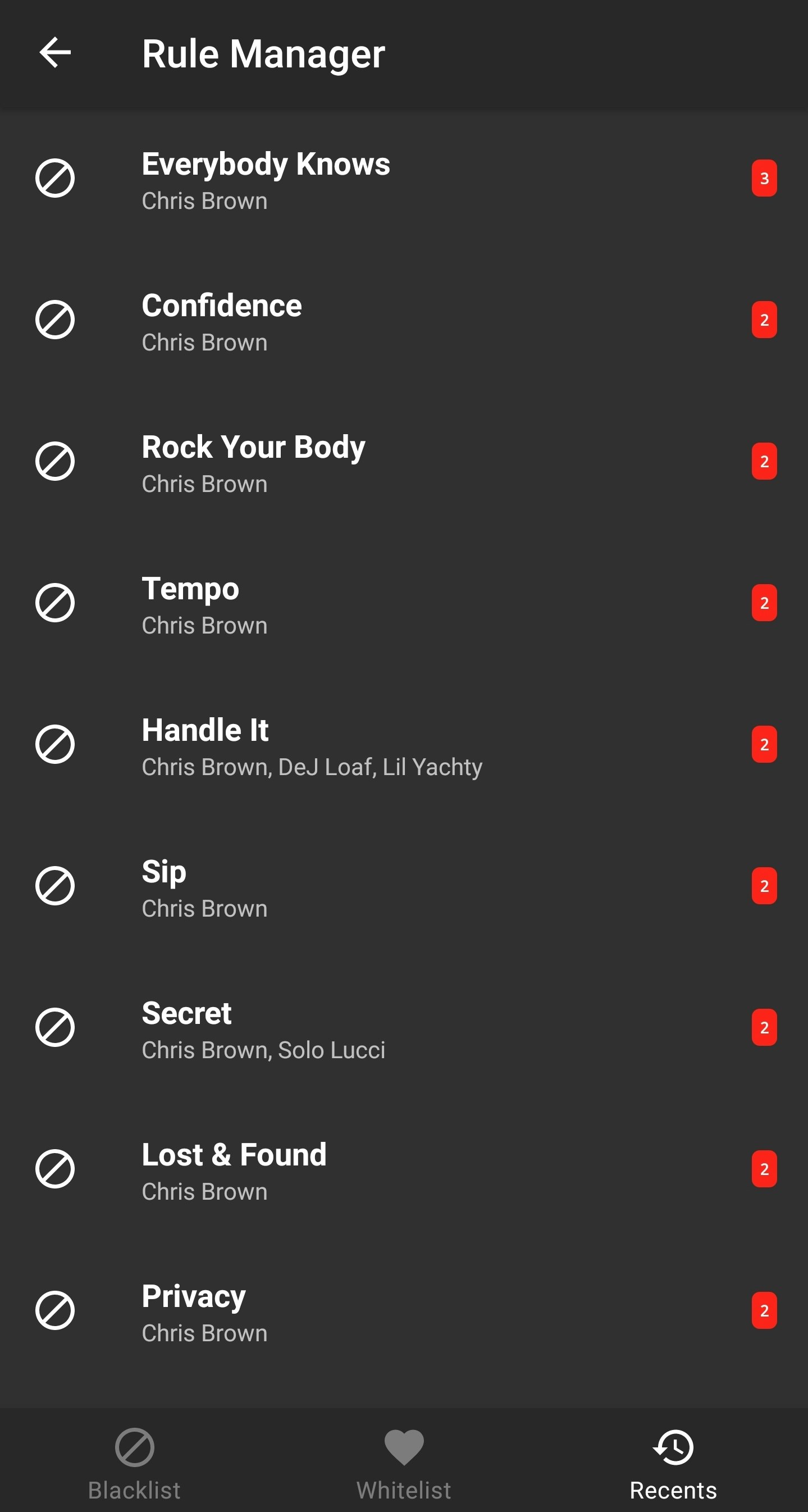This screenshot has width=808, height=1512.
Task: Switch to the Blacklist tab
Action: (134, 1463)
